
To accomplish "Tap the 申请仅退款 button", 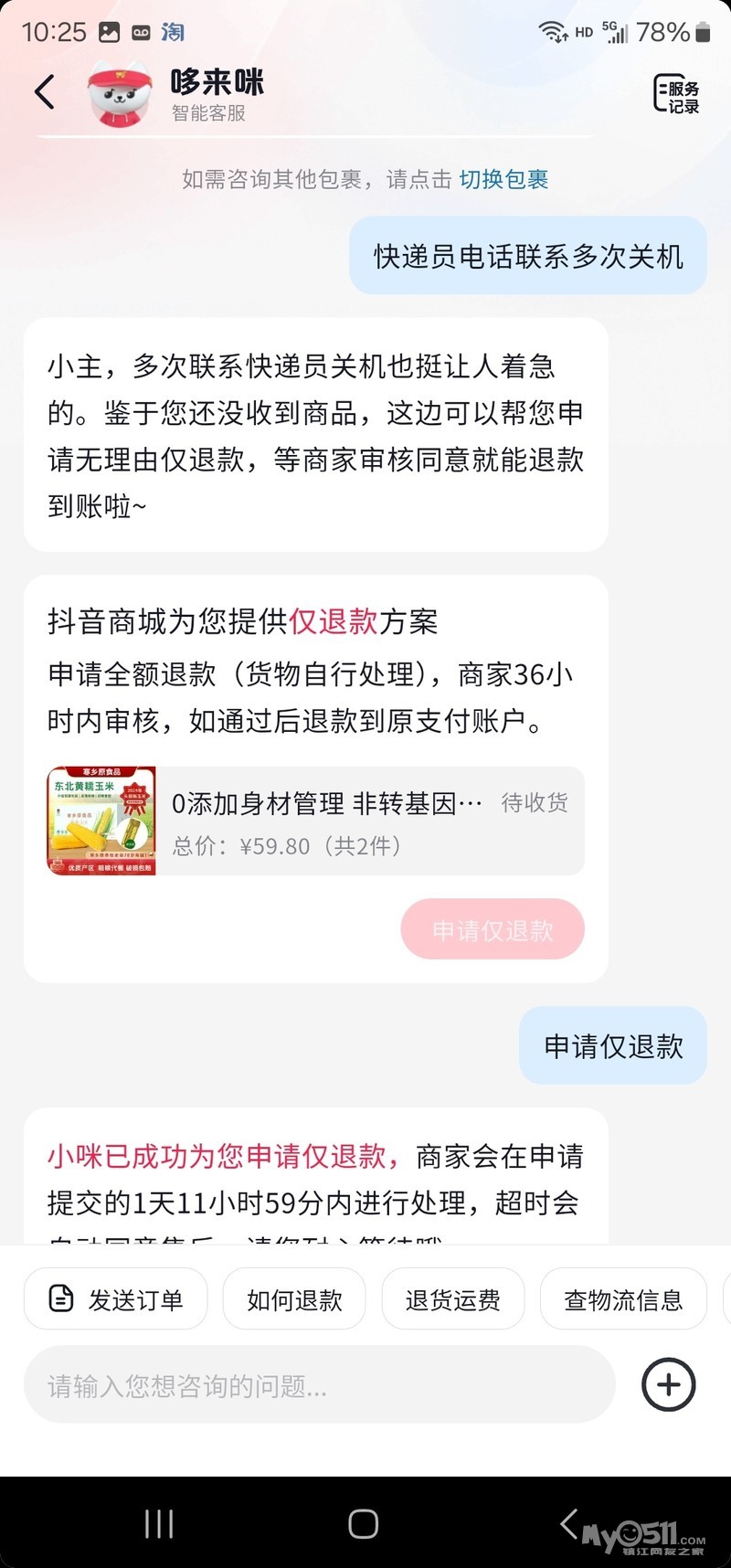I will coord(493,930).
